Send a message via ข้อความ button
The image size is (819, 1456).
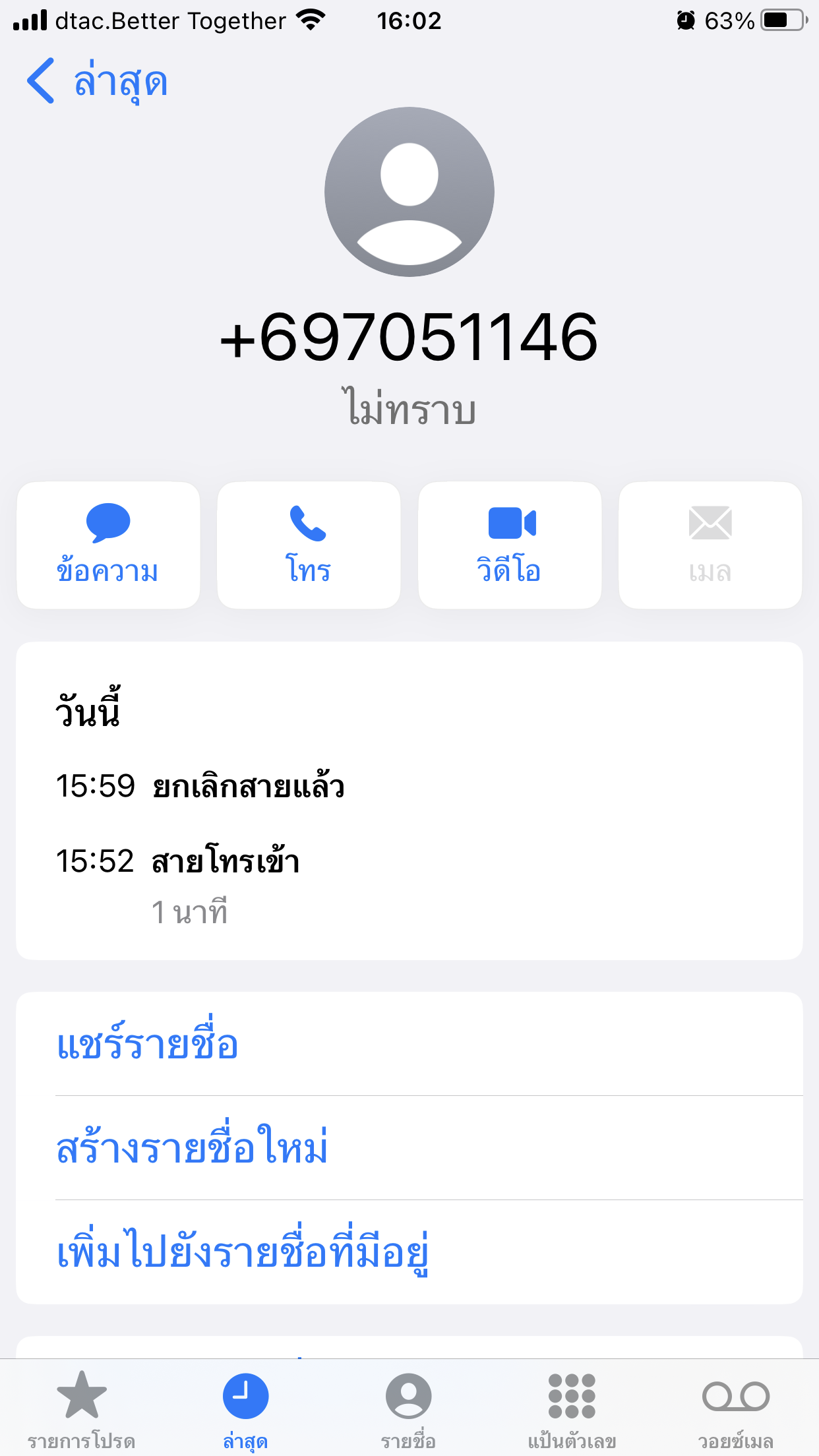click(108, 545)
